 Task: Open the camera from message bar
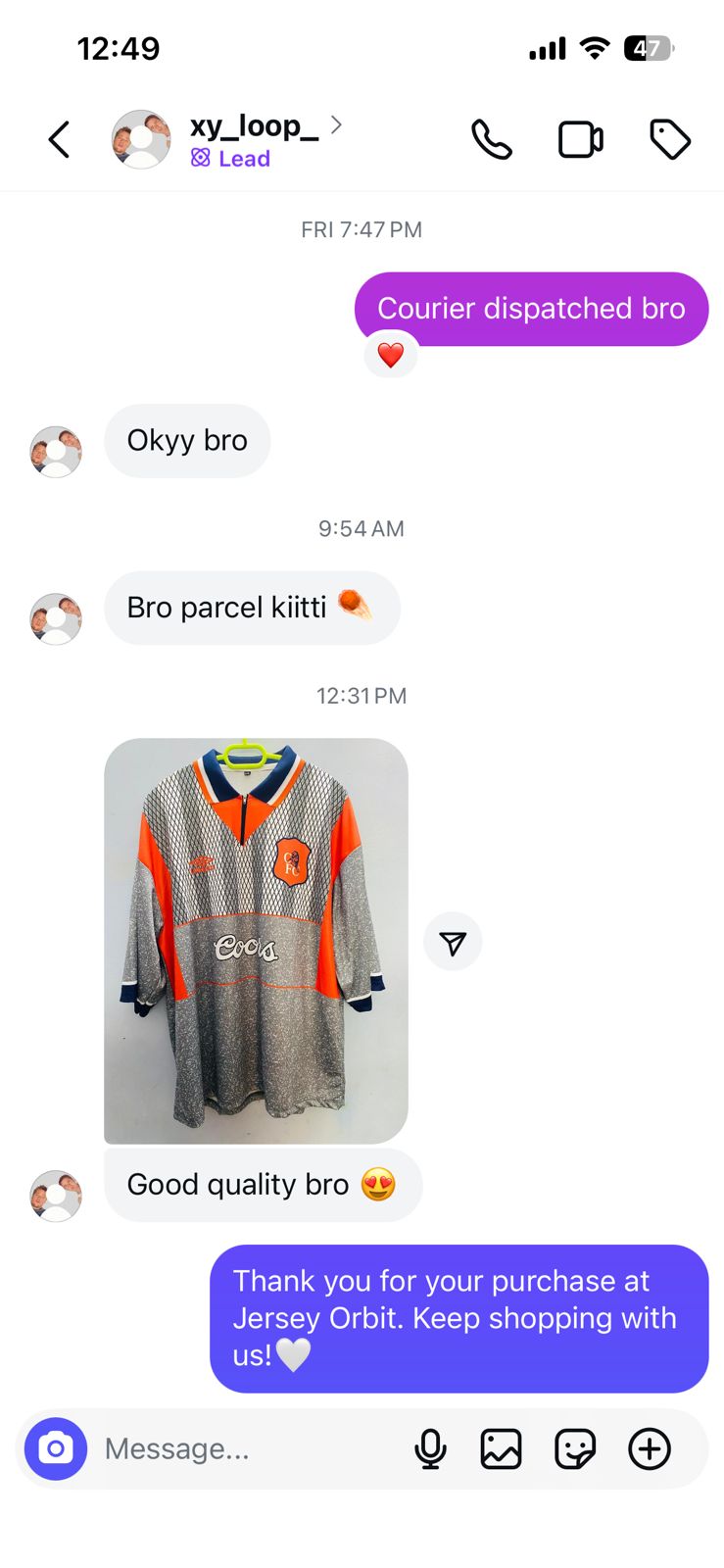(x=56, y=1448)
